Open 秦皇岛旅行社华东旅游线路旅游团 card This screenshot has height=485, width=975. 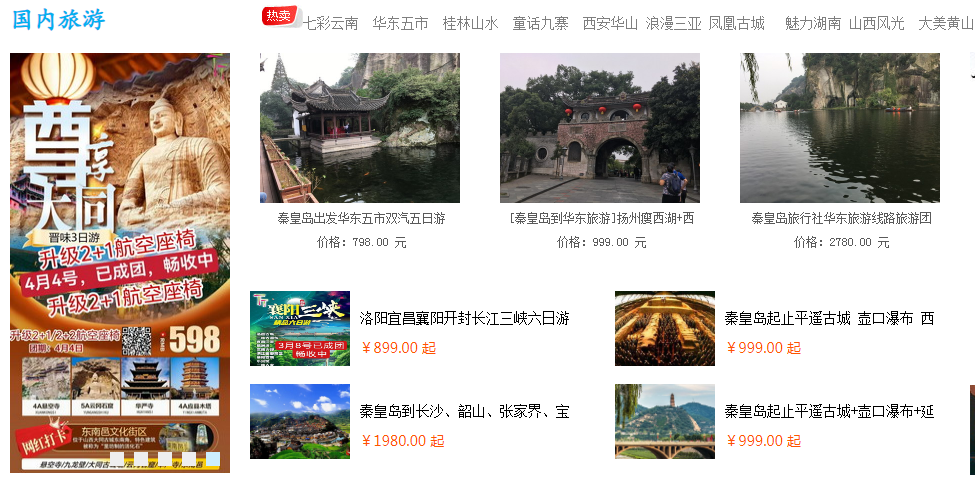(x=842, y=218)
